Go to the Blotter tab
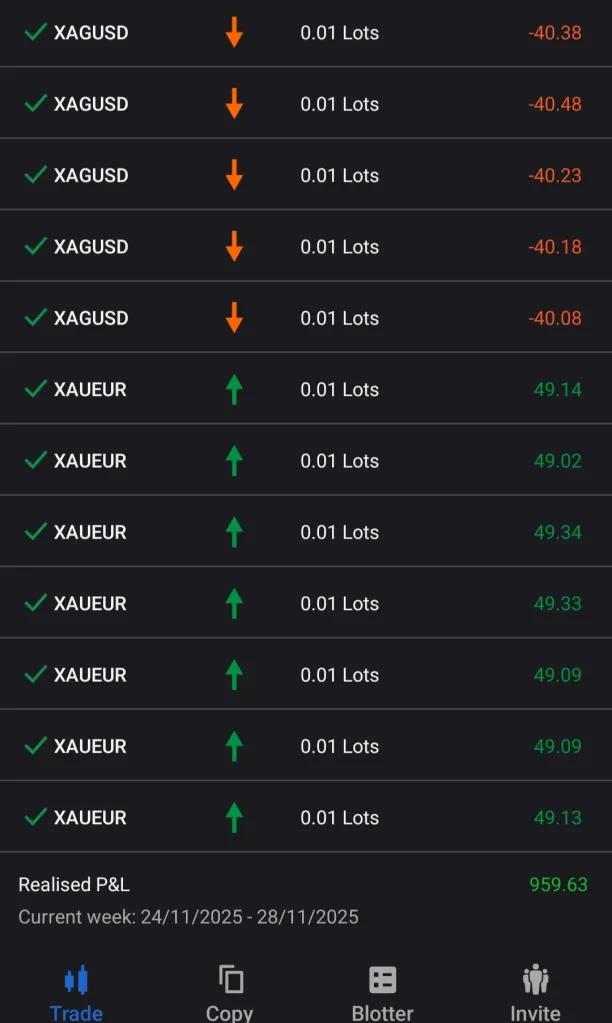 point(382,992)
